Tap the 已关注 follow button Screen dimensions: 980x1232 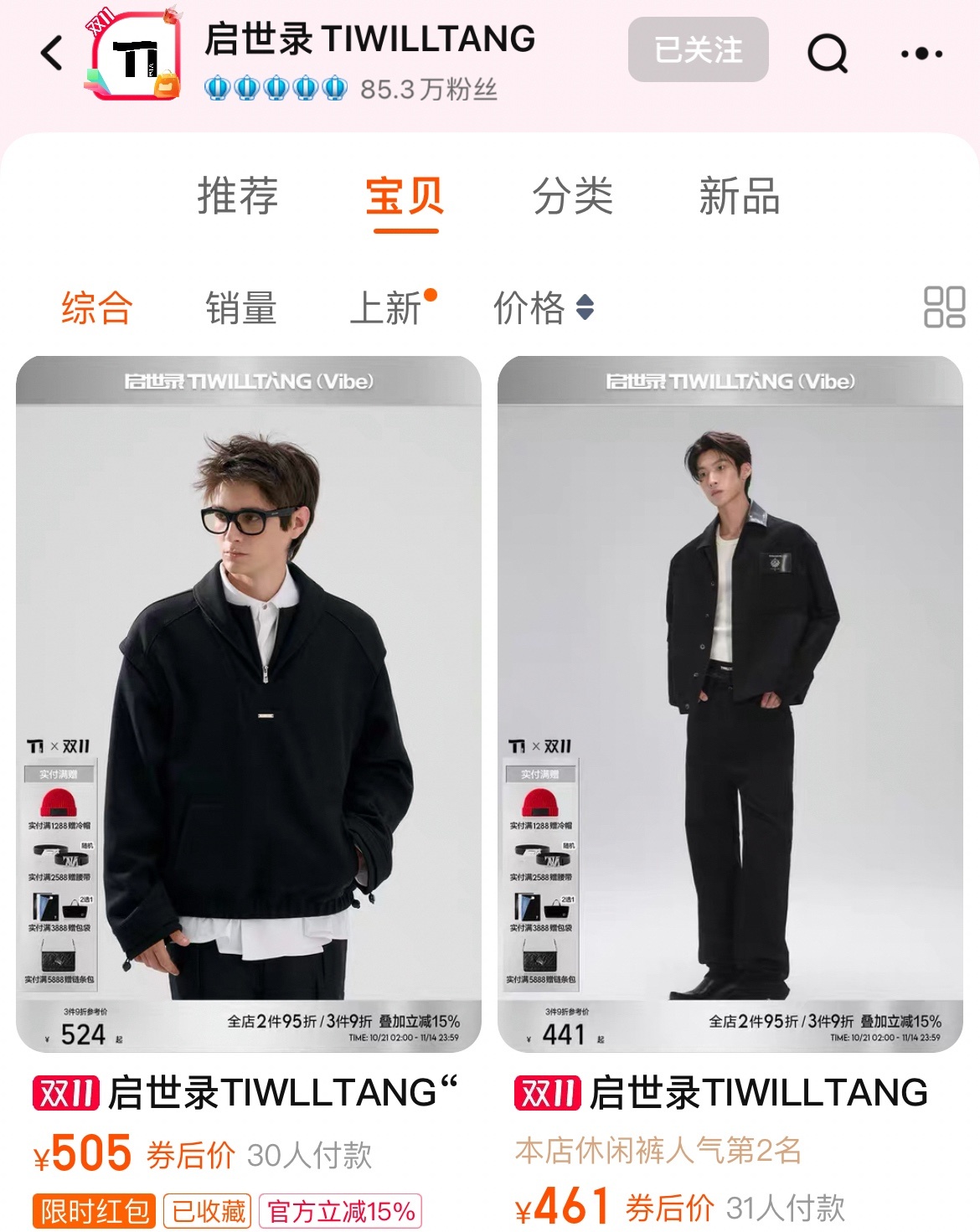click(698, 50)
